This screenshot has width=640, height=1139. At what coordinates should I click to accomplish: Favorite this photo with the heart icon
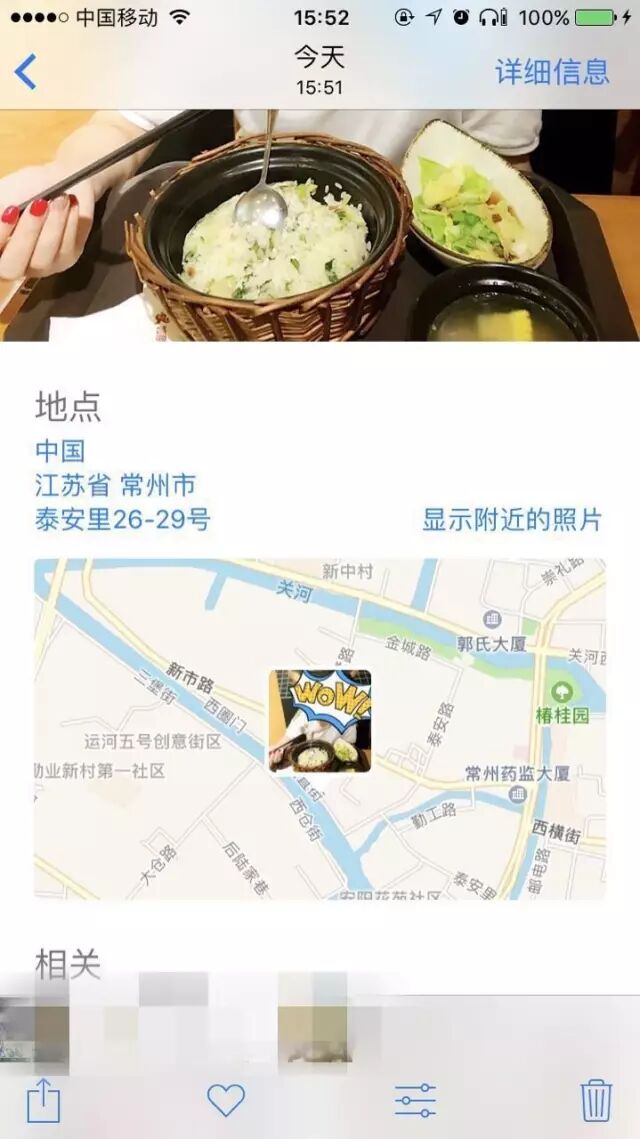click(226, 1100)
